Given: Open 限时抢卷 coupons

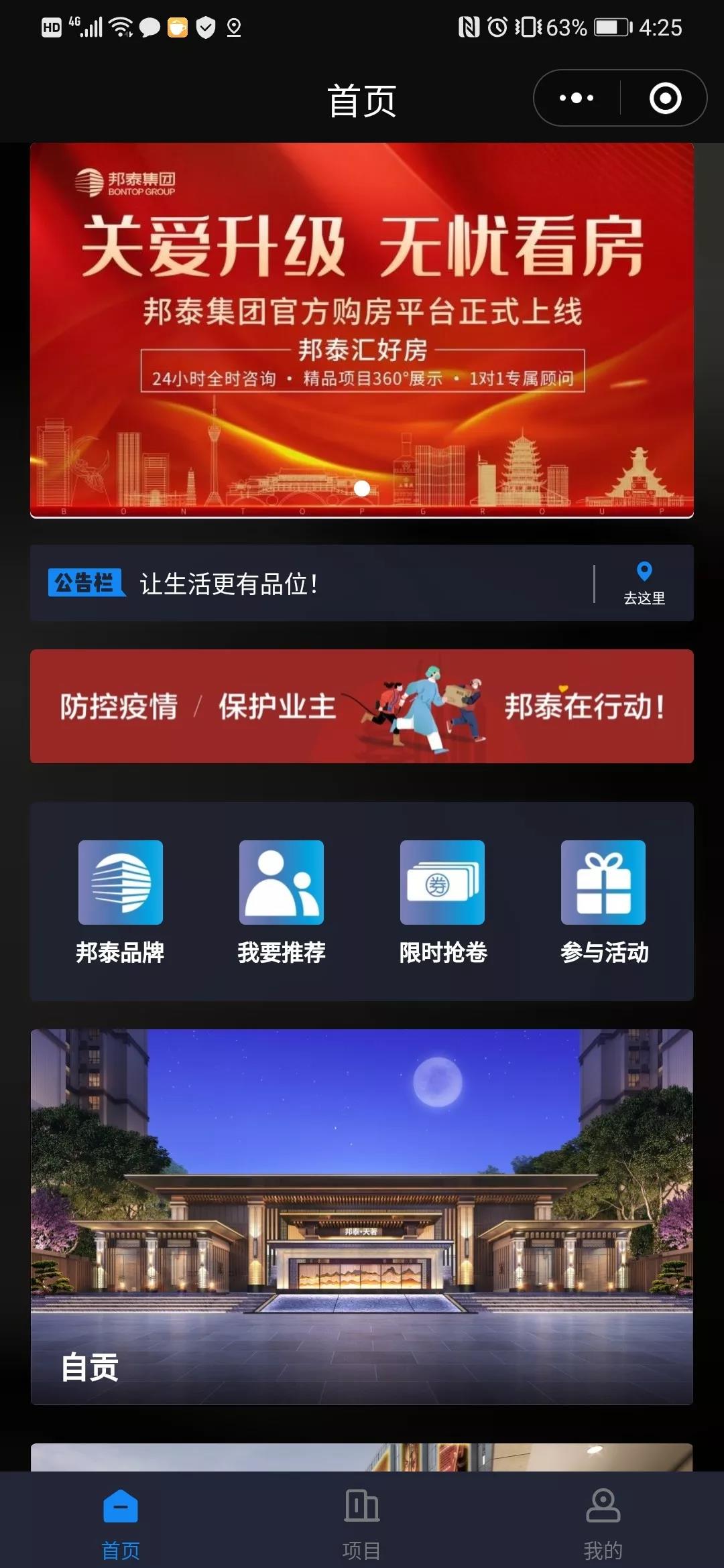Looking at the screenshot, I should [442, 901].
